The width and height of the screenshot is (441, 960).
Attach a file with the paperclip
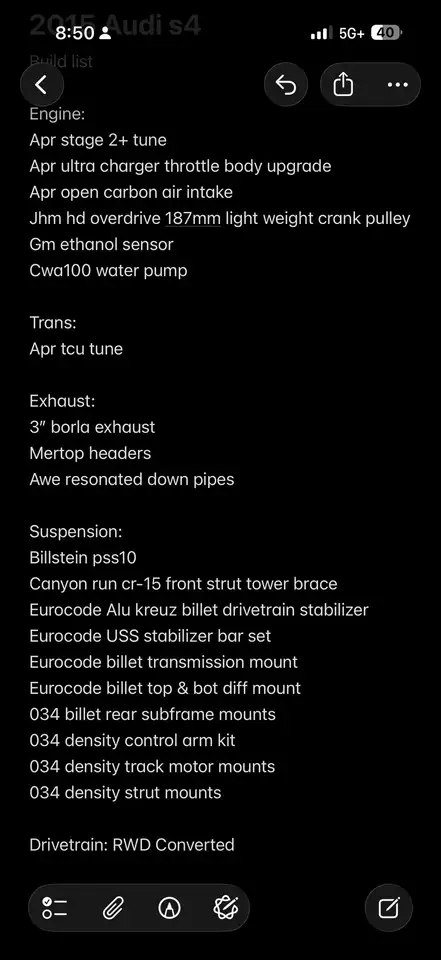[x=113, y=907]
